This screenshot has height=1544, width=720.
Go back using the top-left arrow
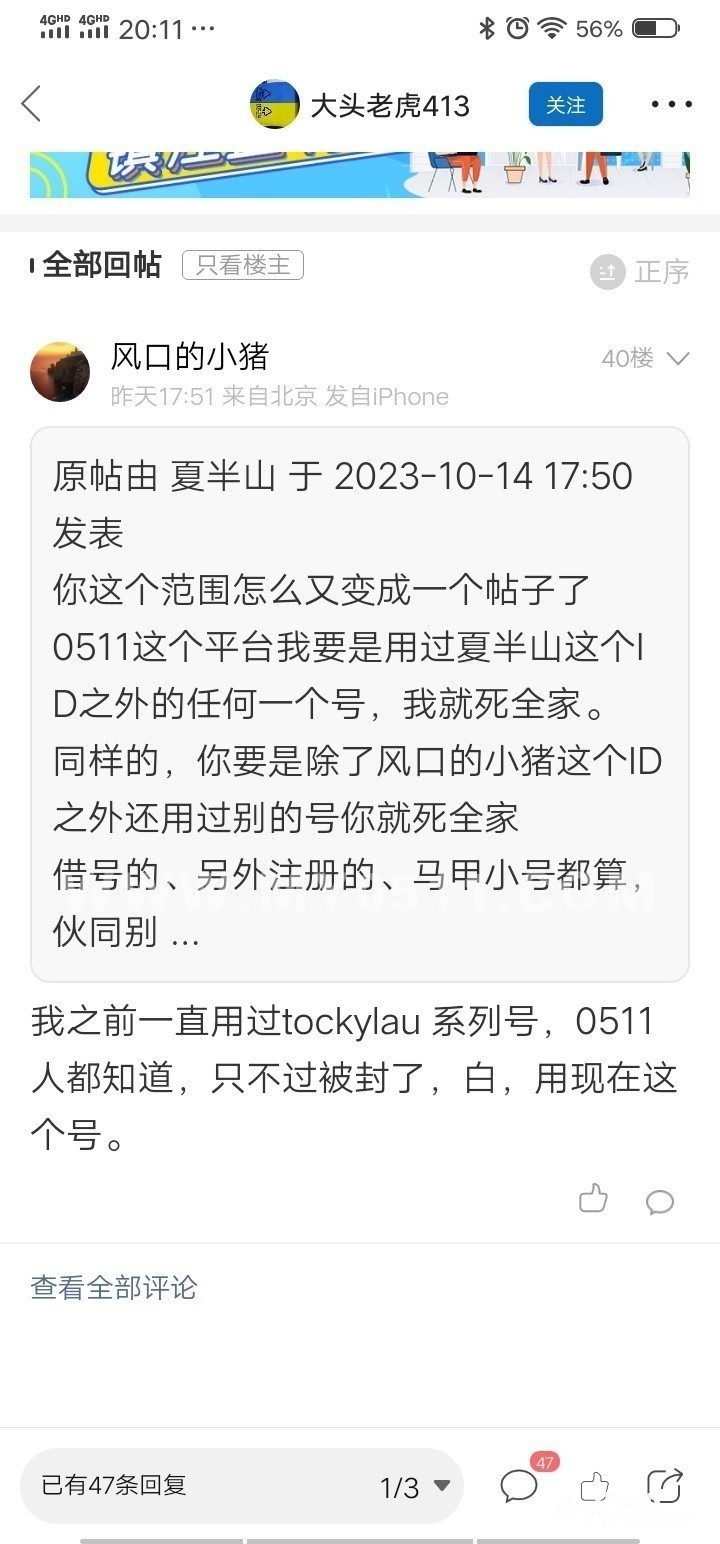(x=31, y=104)
